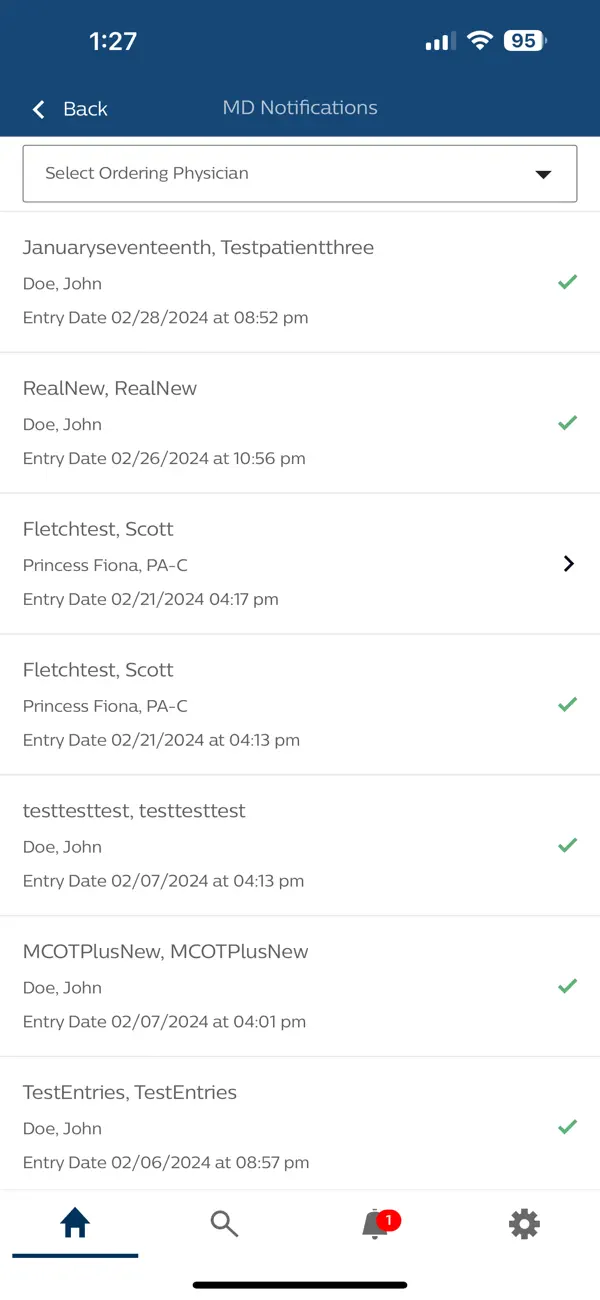Image resolution: width=600 pixels, height=1300 pixels.
Task: Open the Settings gear tab
Action: (x=524, y=1223)
